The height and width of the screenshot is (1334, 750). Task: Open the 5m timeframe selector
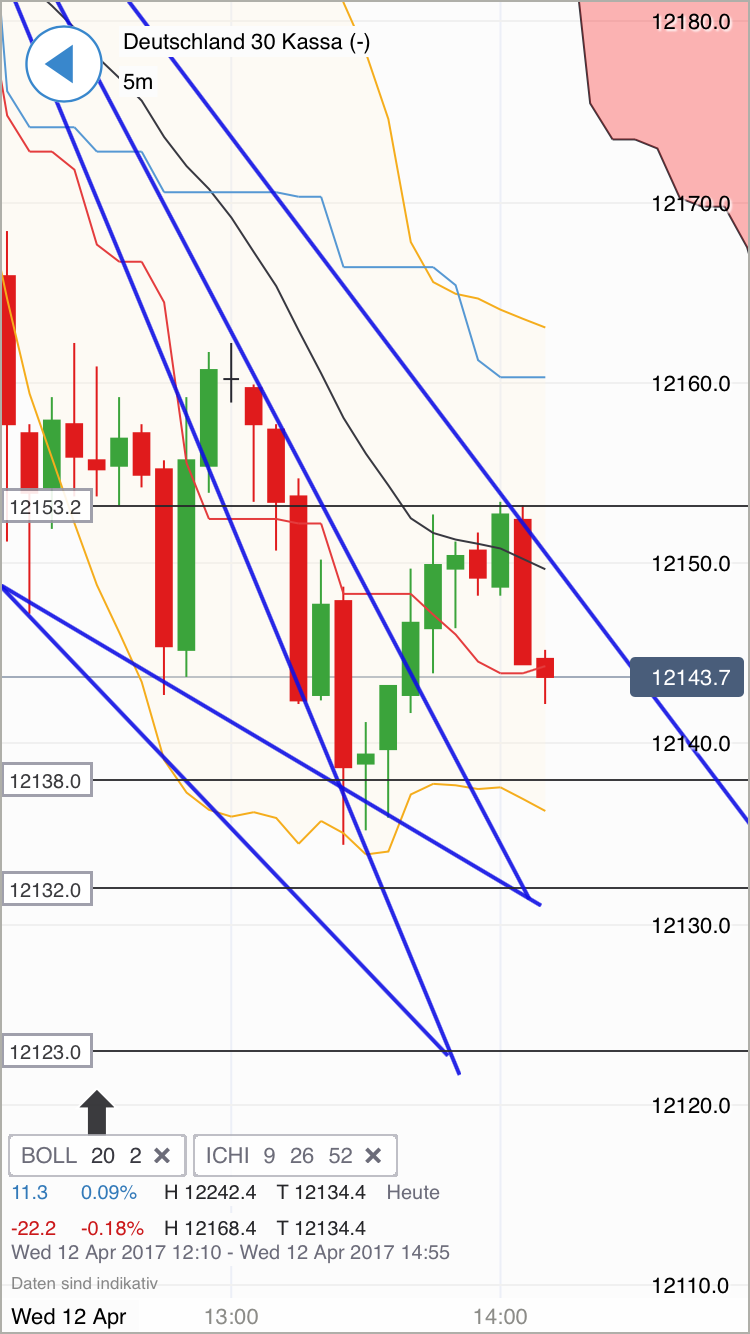(x=137, y=82)
